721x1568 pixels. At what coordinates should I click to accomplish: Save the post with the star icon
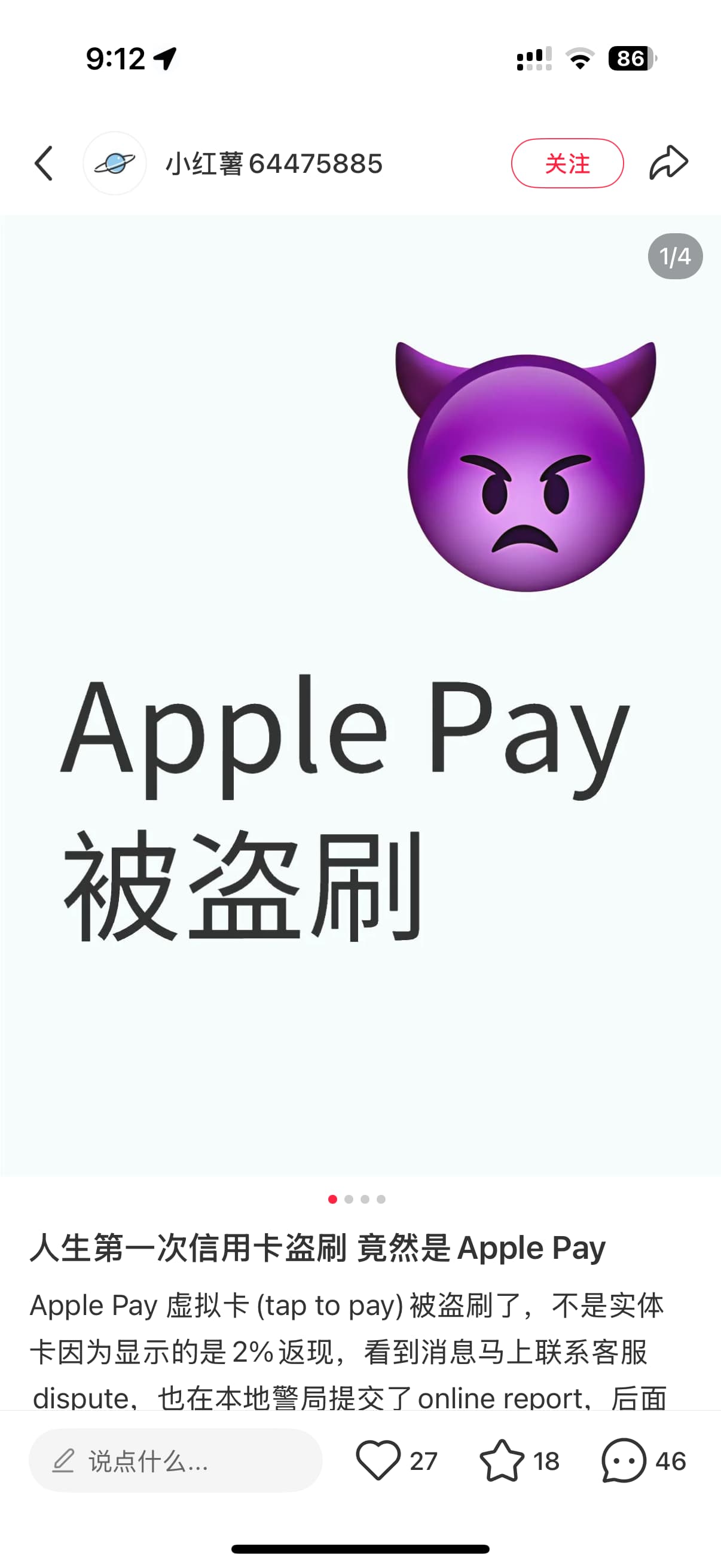(502, 1460)
